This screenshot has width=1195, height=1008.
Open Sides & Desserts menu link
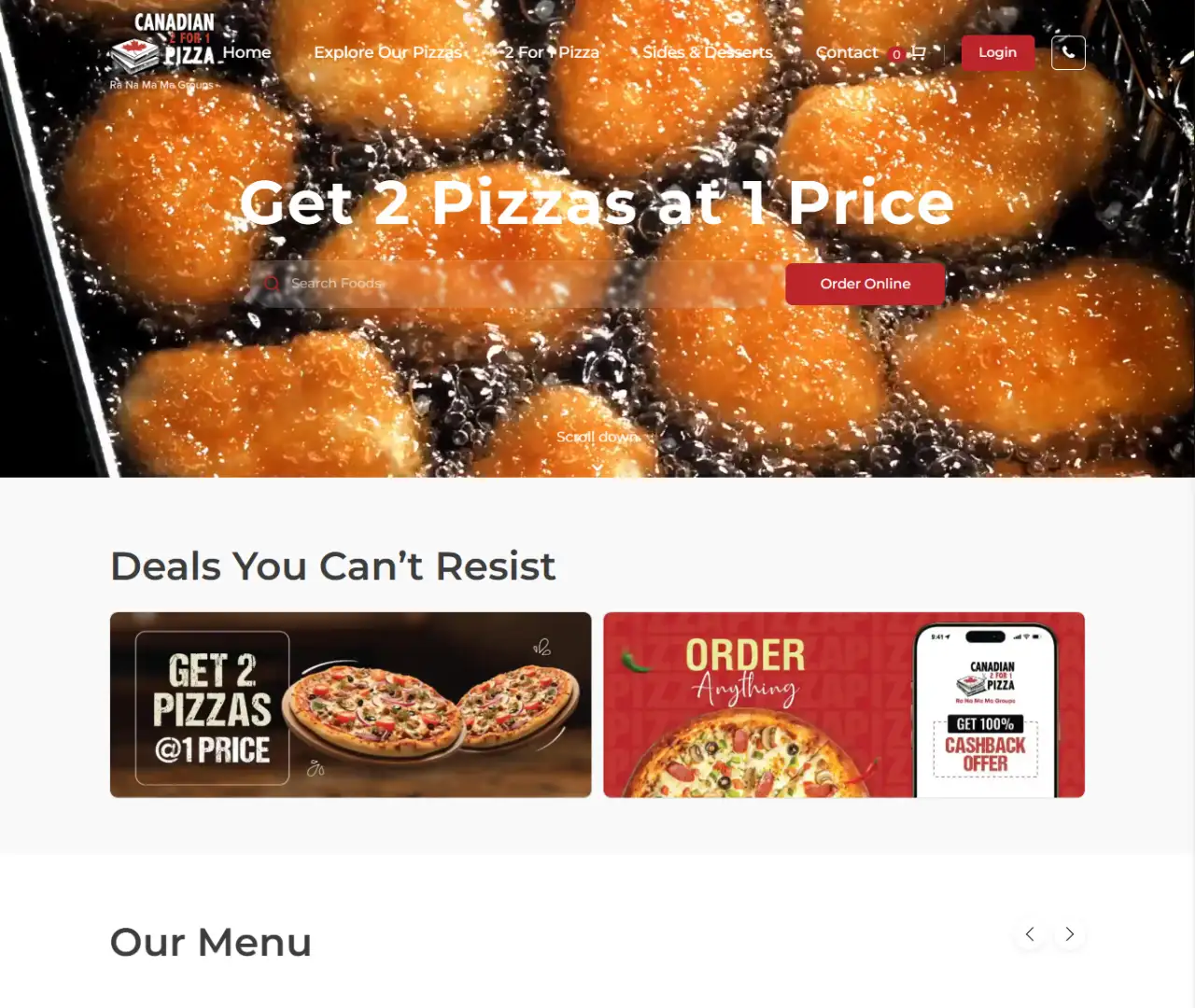708,53
